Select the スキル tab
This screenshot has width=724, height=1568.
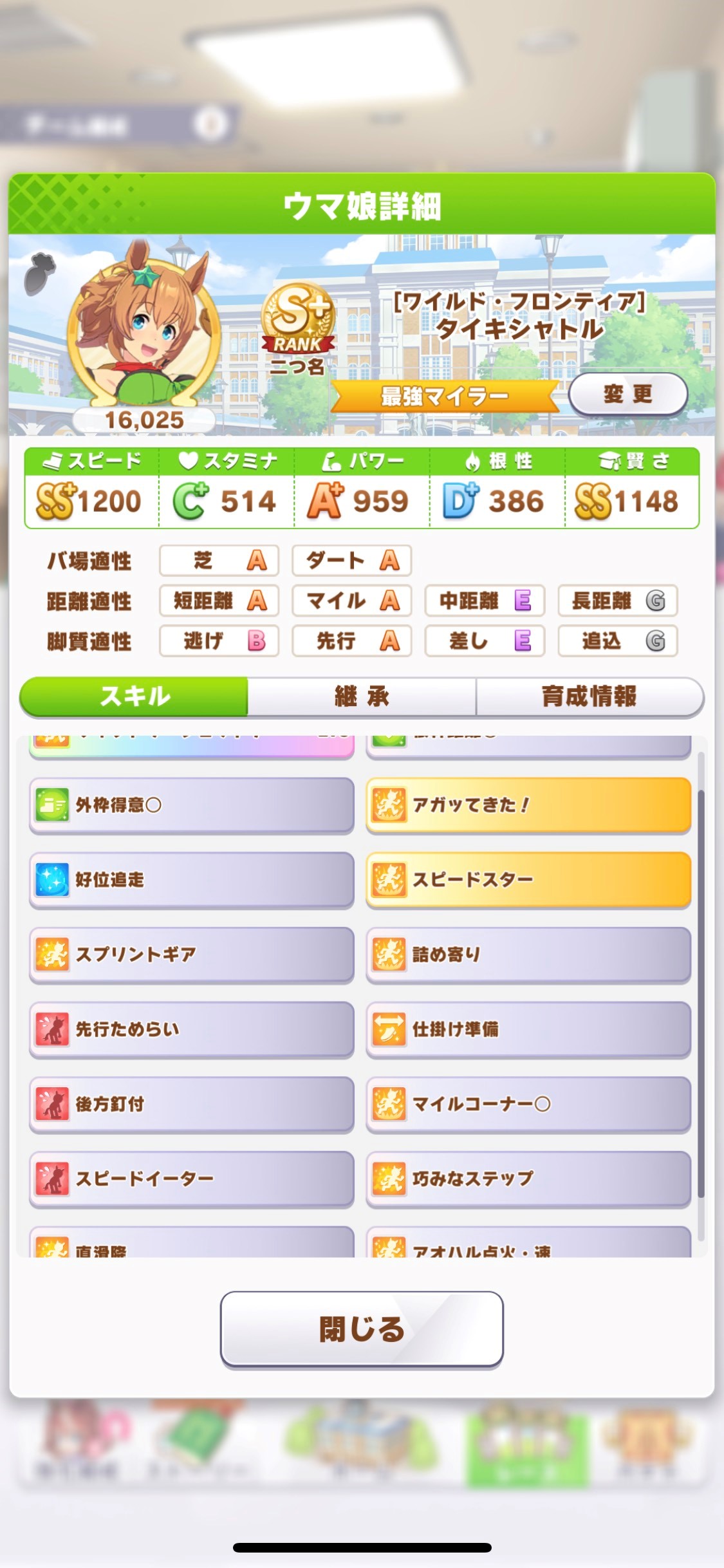coord(135,696)
